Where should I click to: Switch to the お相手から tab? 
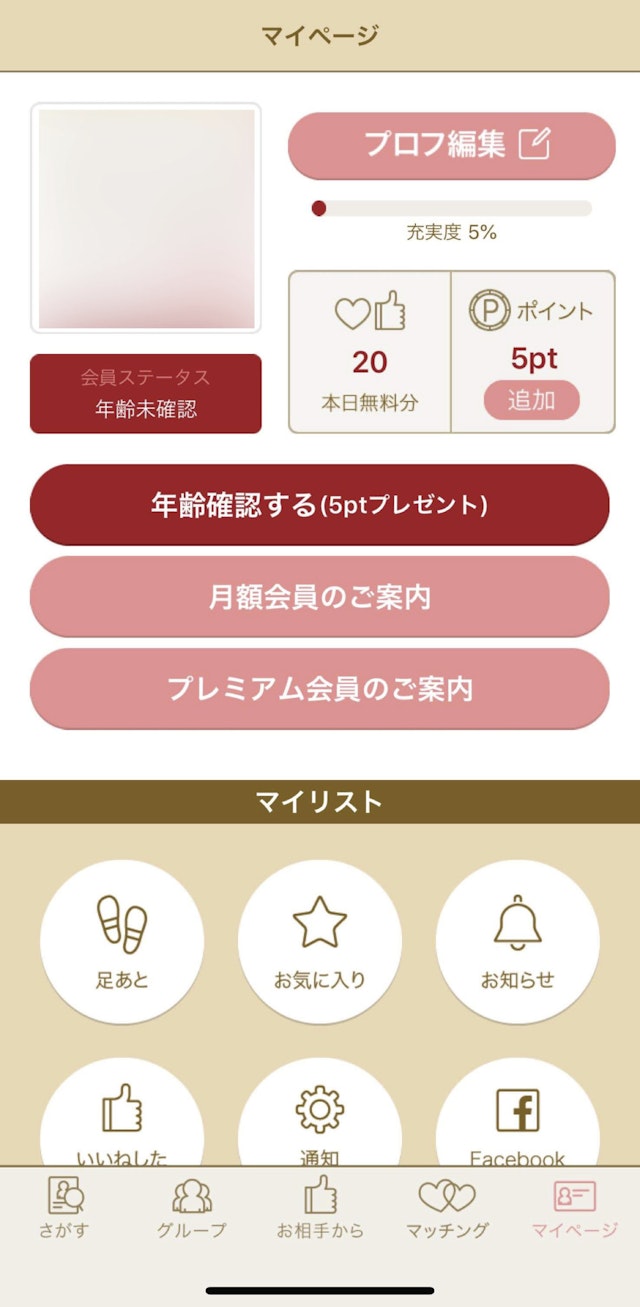[x=320, y=1208]
